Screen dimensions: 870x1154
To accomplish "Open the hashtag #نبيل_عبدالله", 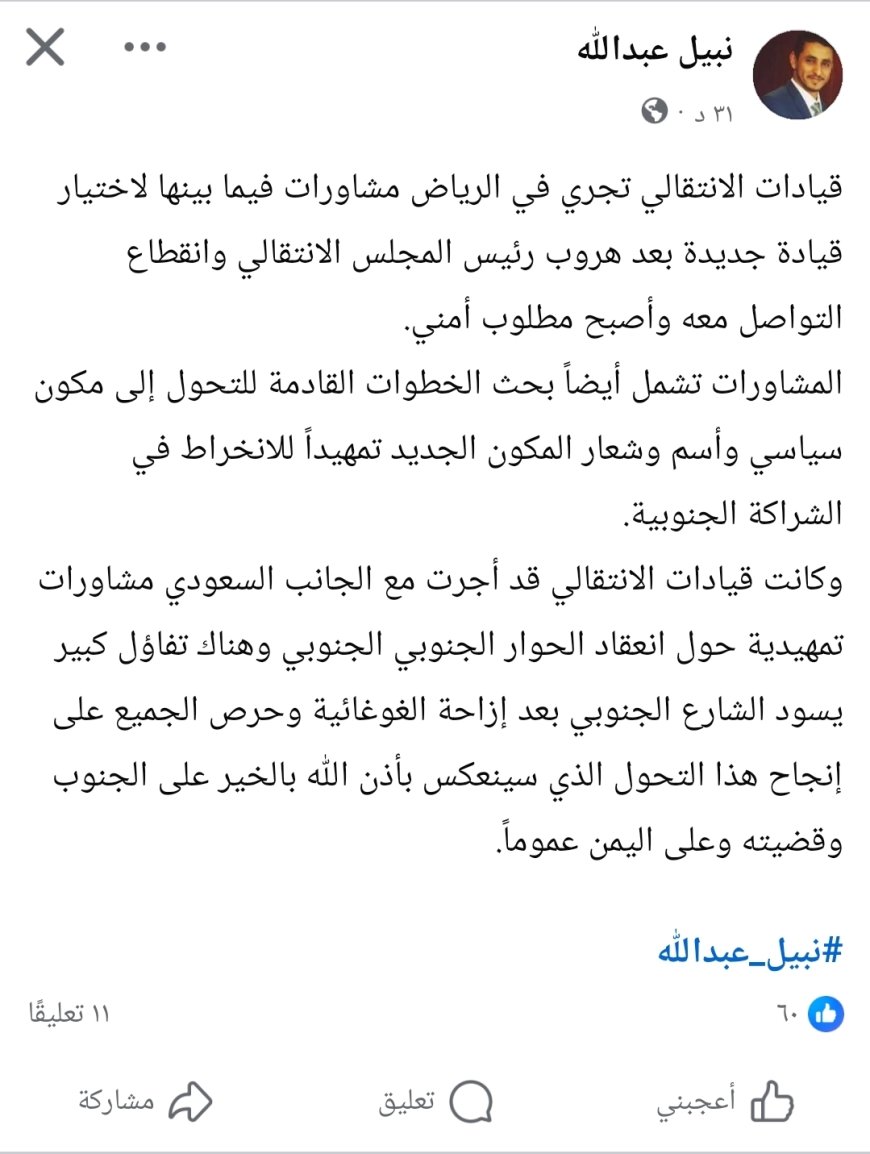I will pos(750,948).
